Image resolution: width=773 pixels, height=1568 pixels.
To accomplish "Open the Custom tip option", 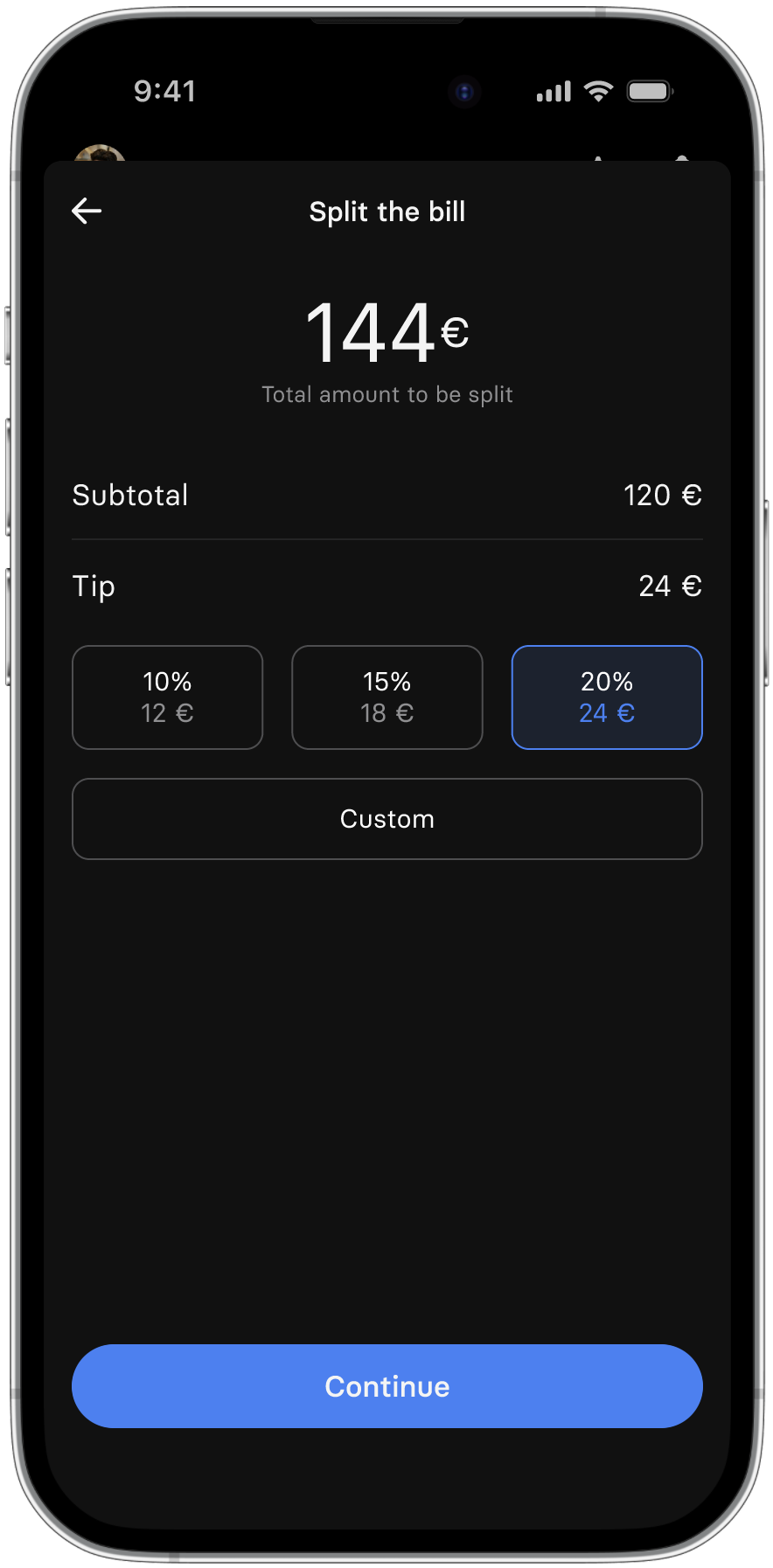I will point(387,819).
